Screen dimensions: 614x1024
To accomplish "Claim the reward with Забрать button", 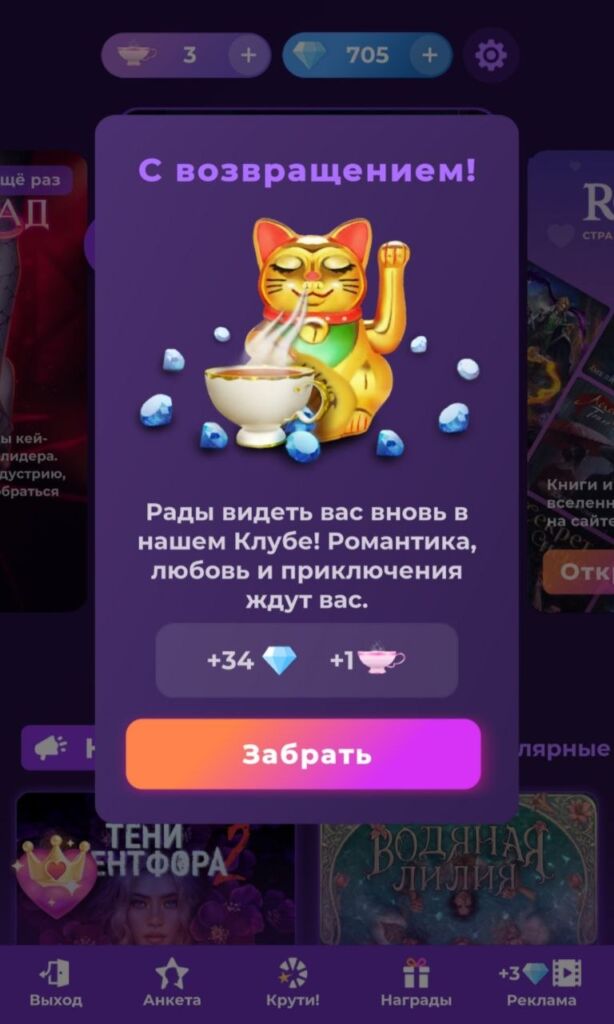I will (x=303, y=754).
